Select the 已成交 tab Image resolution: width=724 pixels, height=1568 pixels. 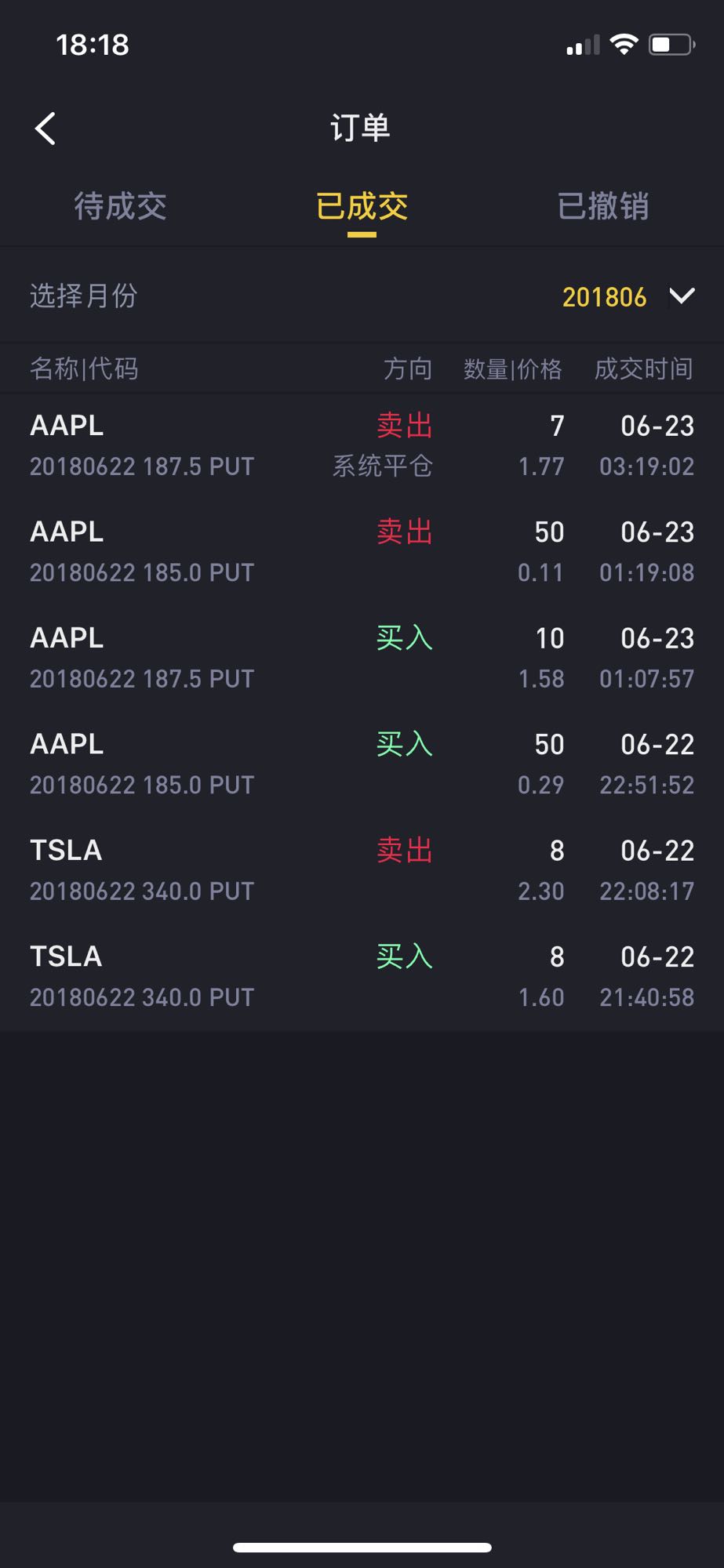362,206
